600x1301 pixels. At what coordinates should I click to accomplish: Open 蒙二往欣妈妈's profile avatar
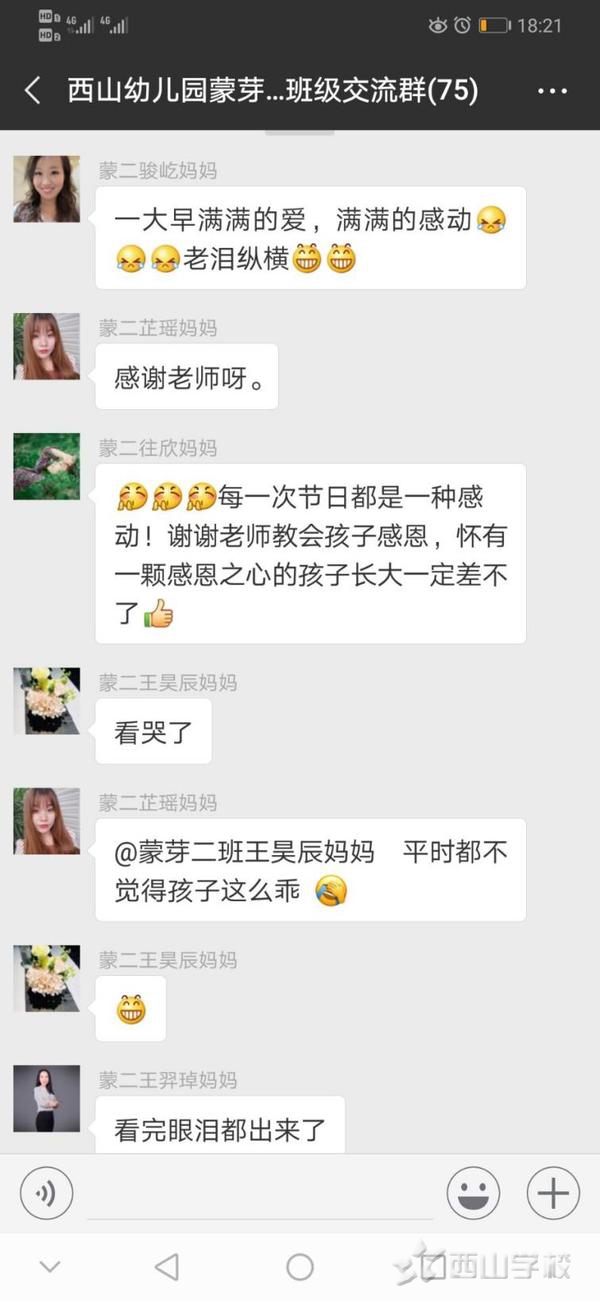pos(47,466)
